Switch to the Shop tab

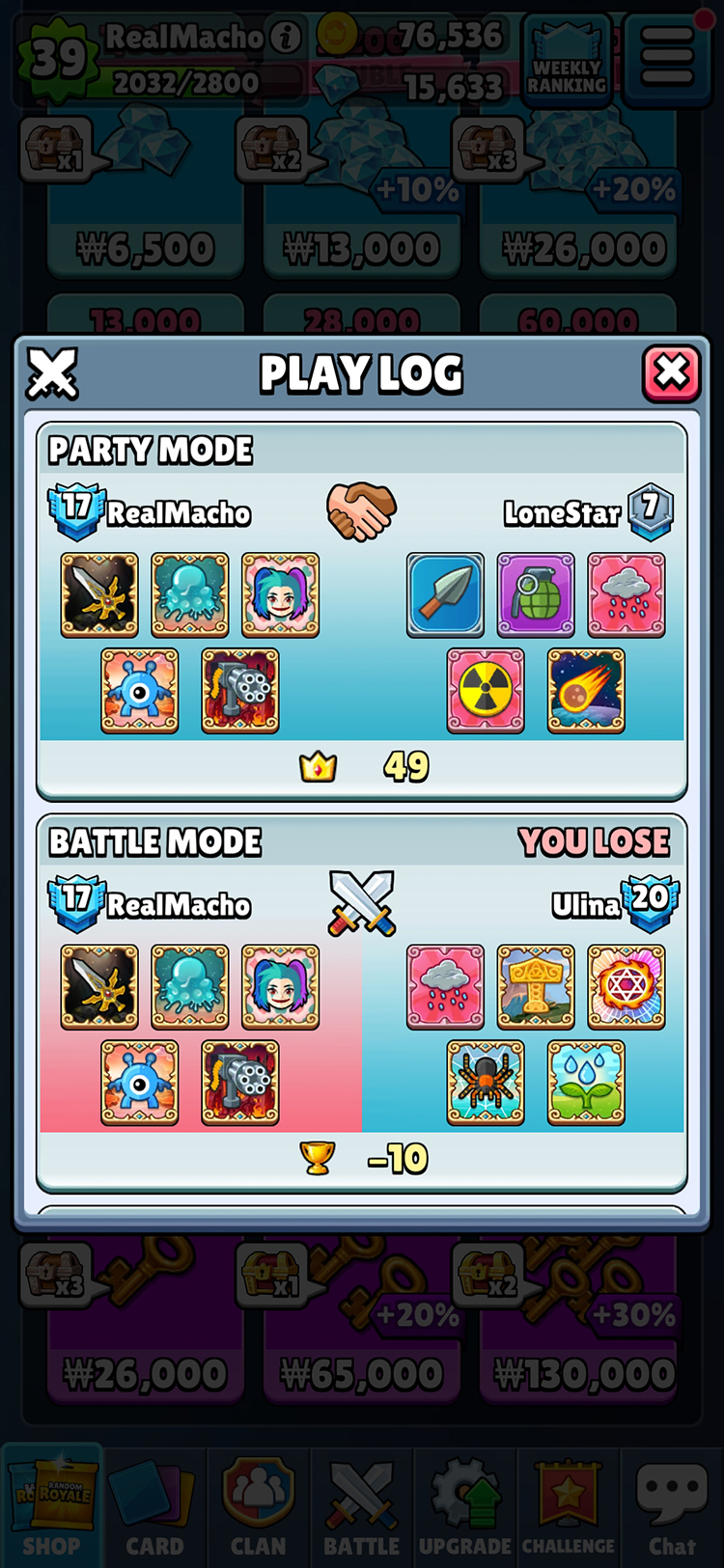[x=52, y=1507]
